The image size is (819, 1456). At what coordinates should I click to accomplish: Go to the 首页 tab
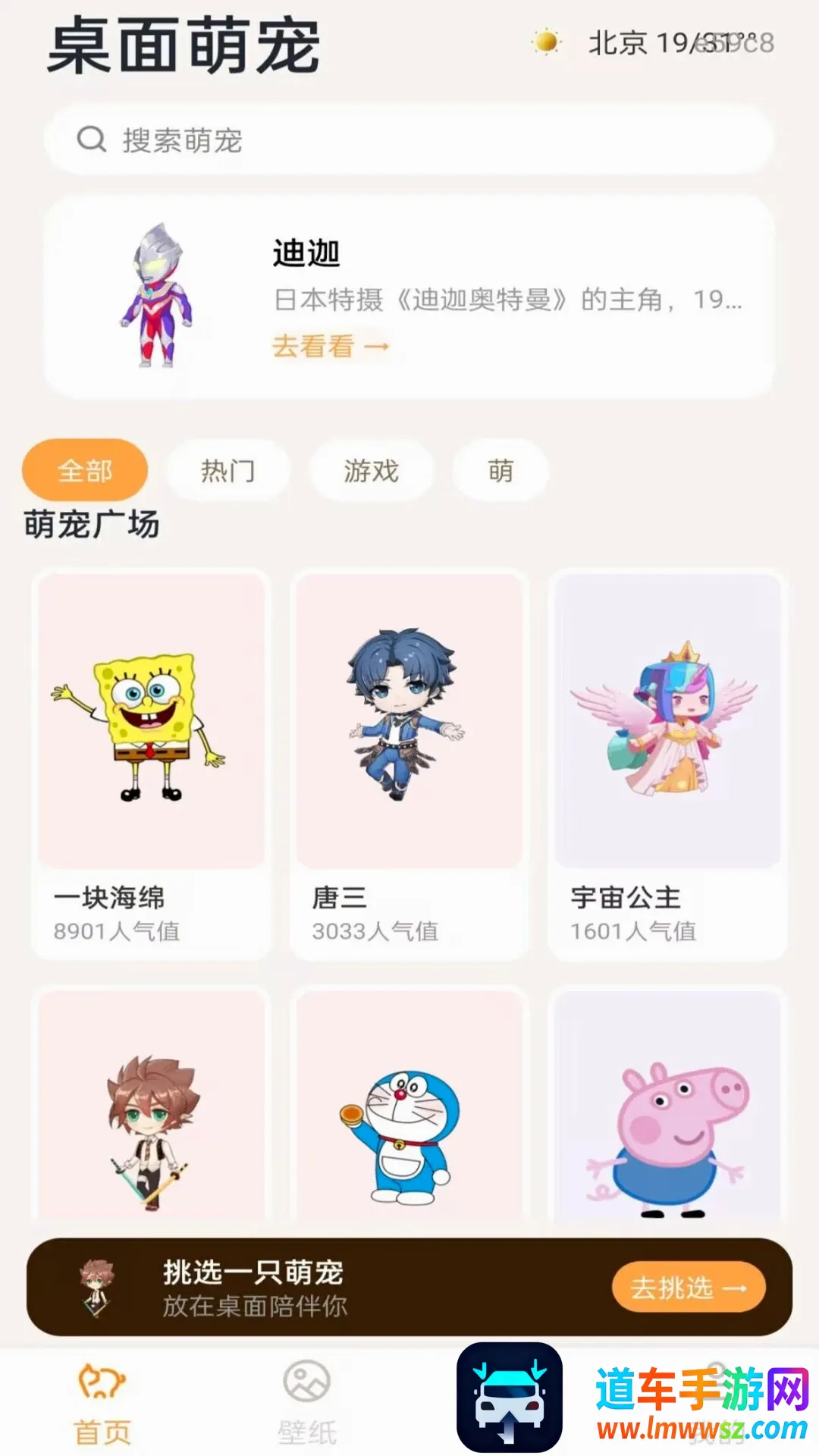(x=102, y=1402)
